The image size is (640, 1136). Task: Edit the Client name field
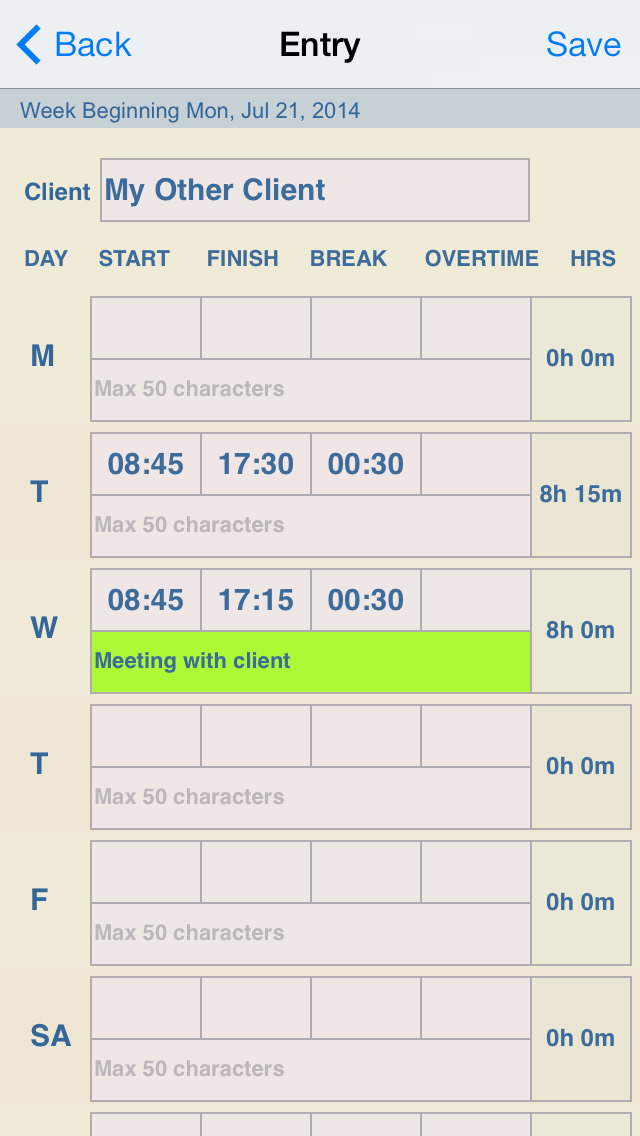pyautogui.click(x=315, y=190)
